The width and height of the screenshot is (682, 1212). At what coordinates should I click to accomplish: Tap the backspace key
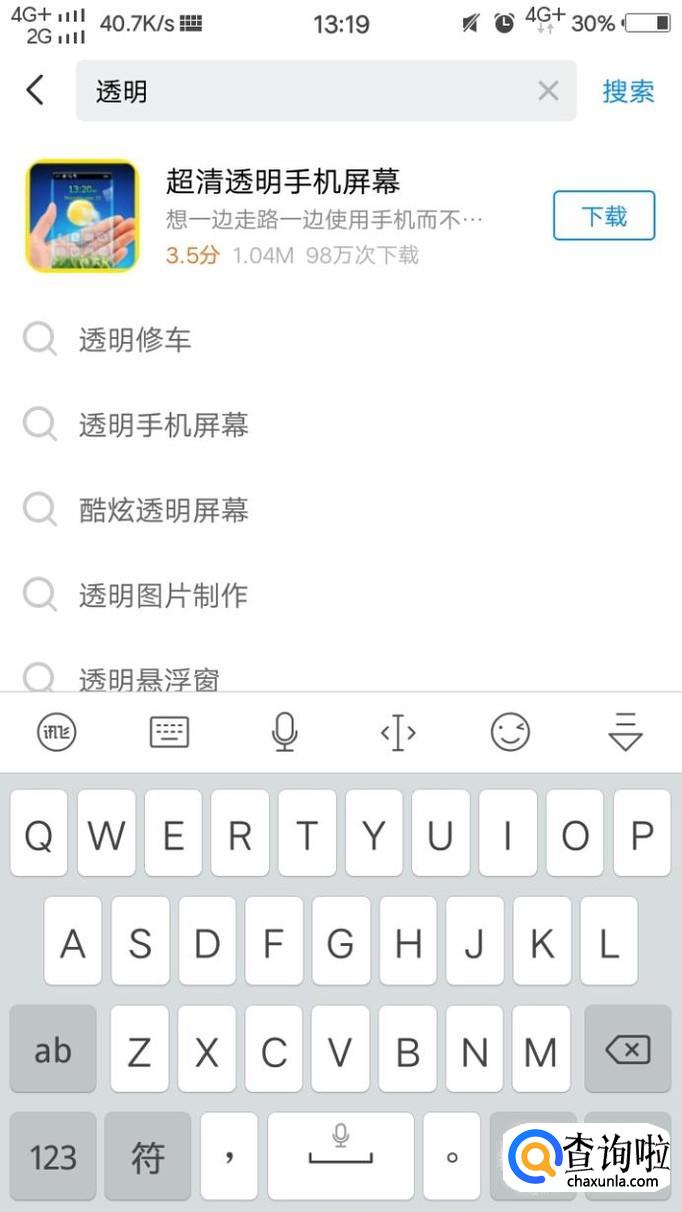pyautogui.click(x=627, y=1049)
